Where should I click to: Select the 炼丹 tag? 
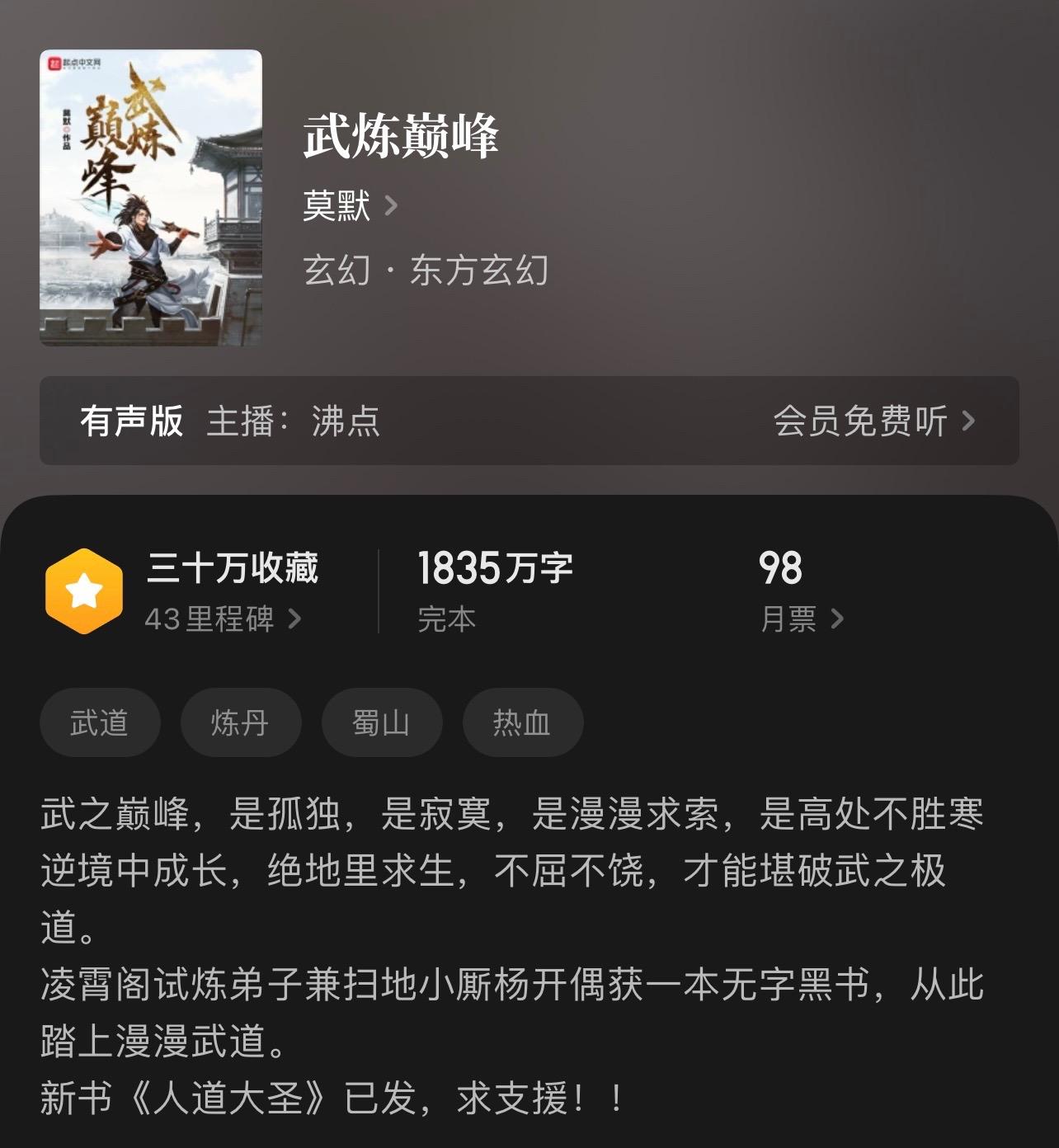(241, 723)
